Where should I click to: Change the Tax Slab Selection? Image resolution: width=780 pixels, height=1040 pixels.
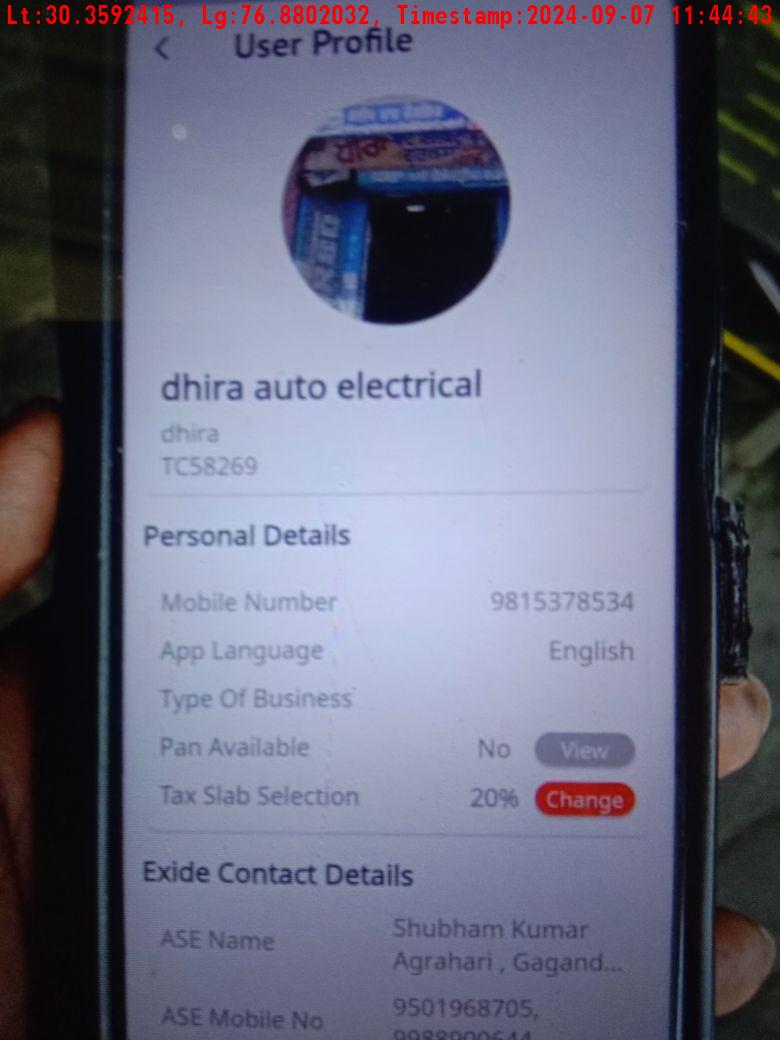click(584, 800)
